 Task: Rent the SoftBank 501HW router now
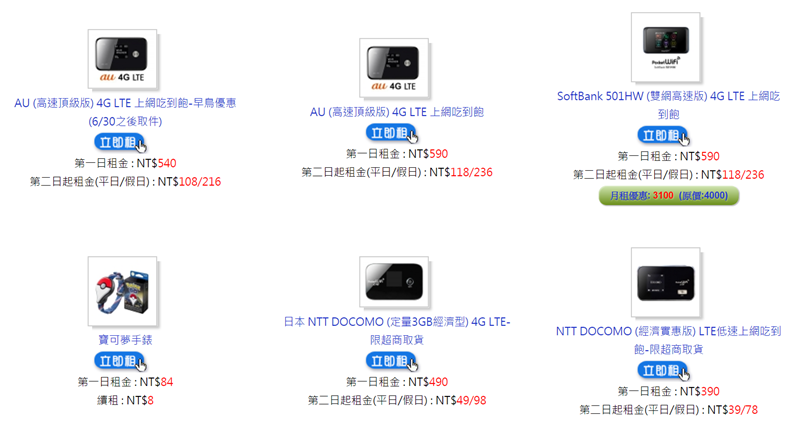662,135
